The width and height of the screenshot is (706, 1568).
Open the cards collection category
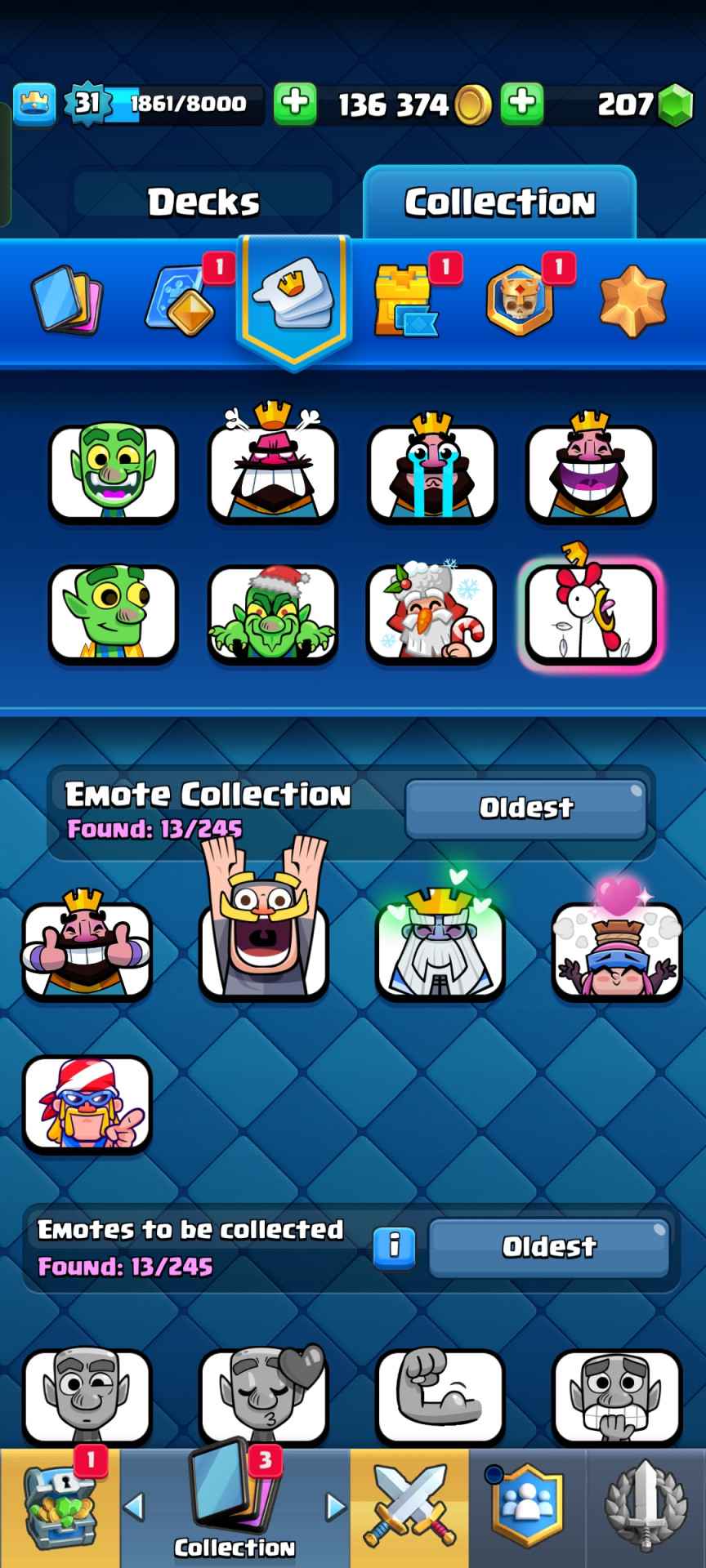[x=67, y=301]
